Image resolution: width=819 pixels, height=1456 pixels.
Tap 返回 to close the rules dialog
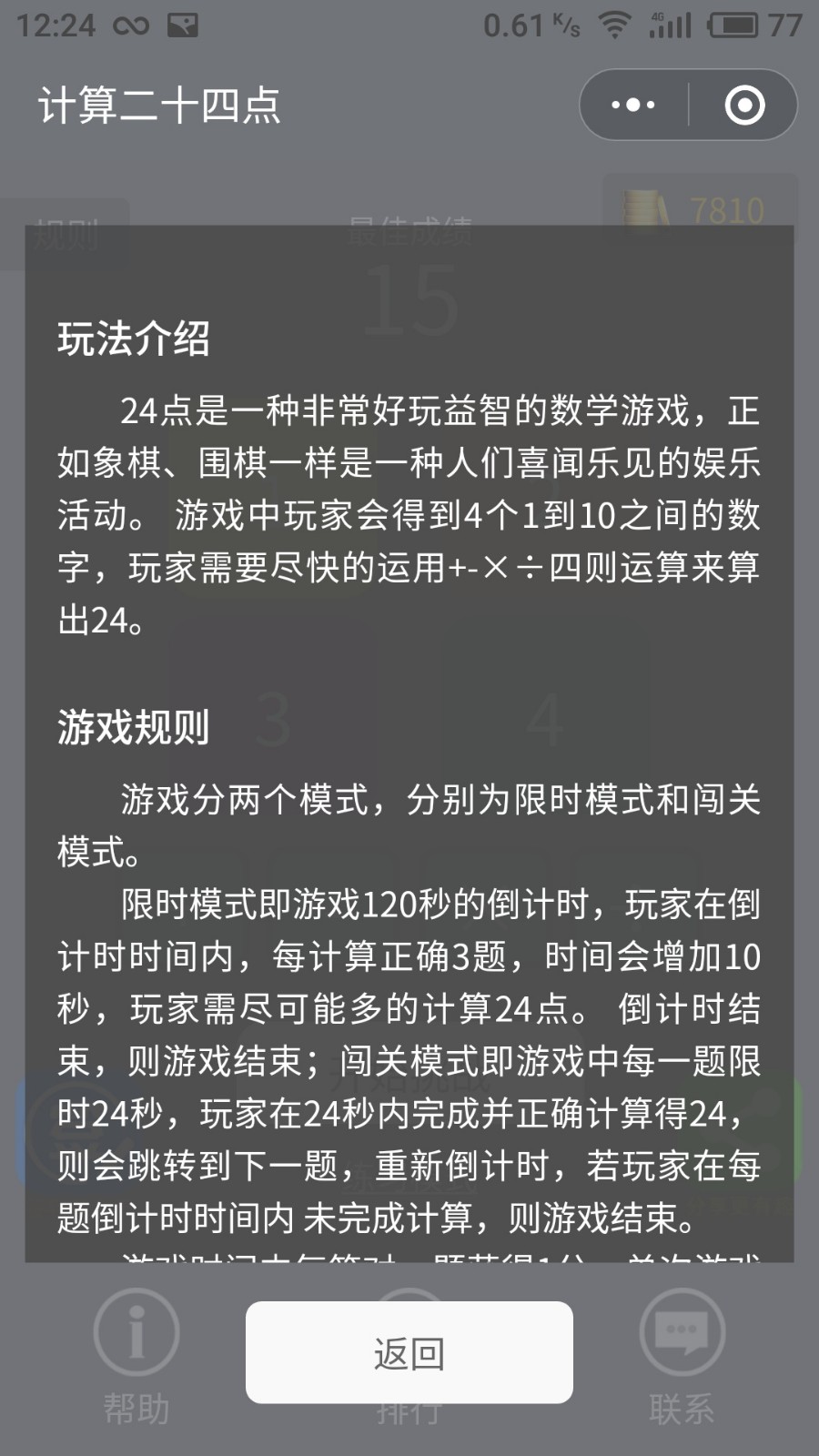(x=409, y=1352)
